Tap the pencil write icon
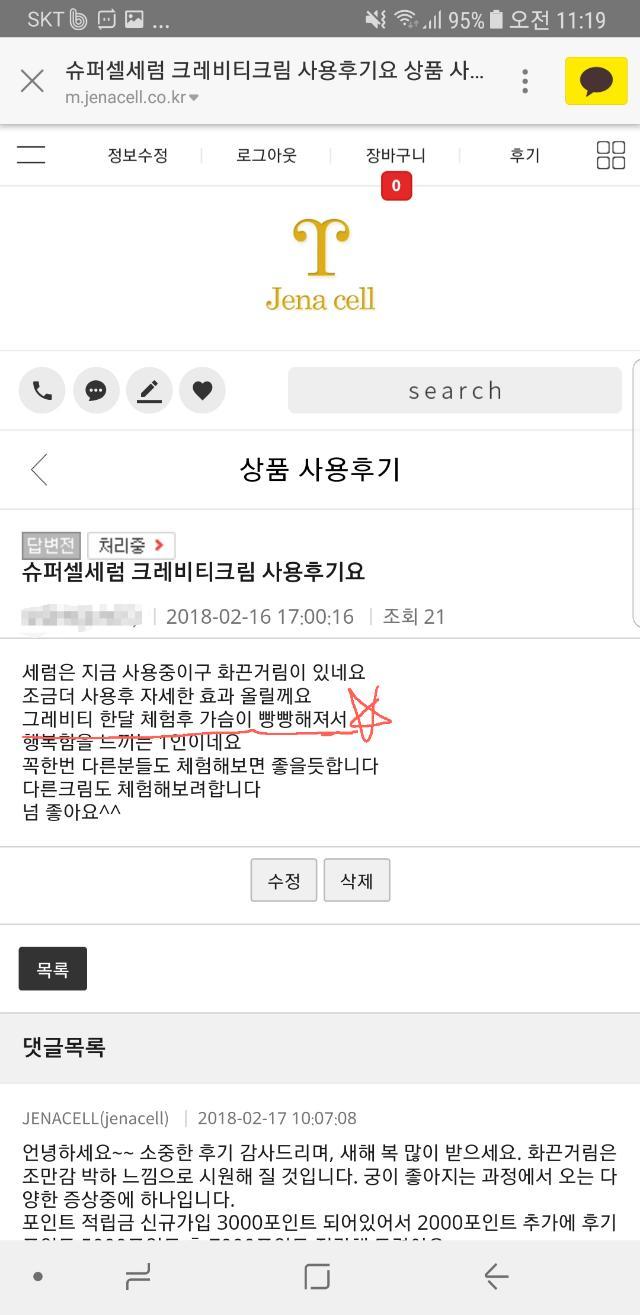 (149, 391)
